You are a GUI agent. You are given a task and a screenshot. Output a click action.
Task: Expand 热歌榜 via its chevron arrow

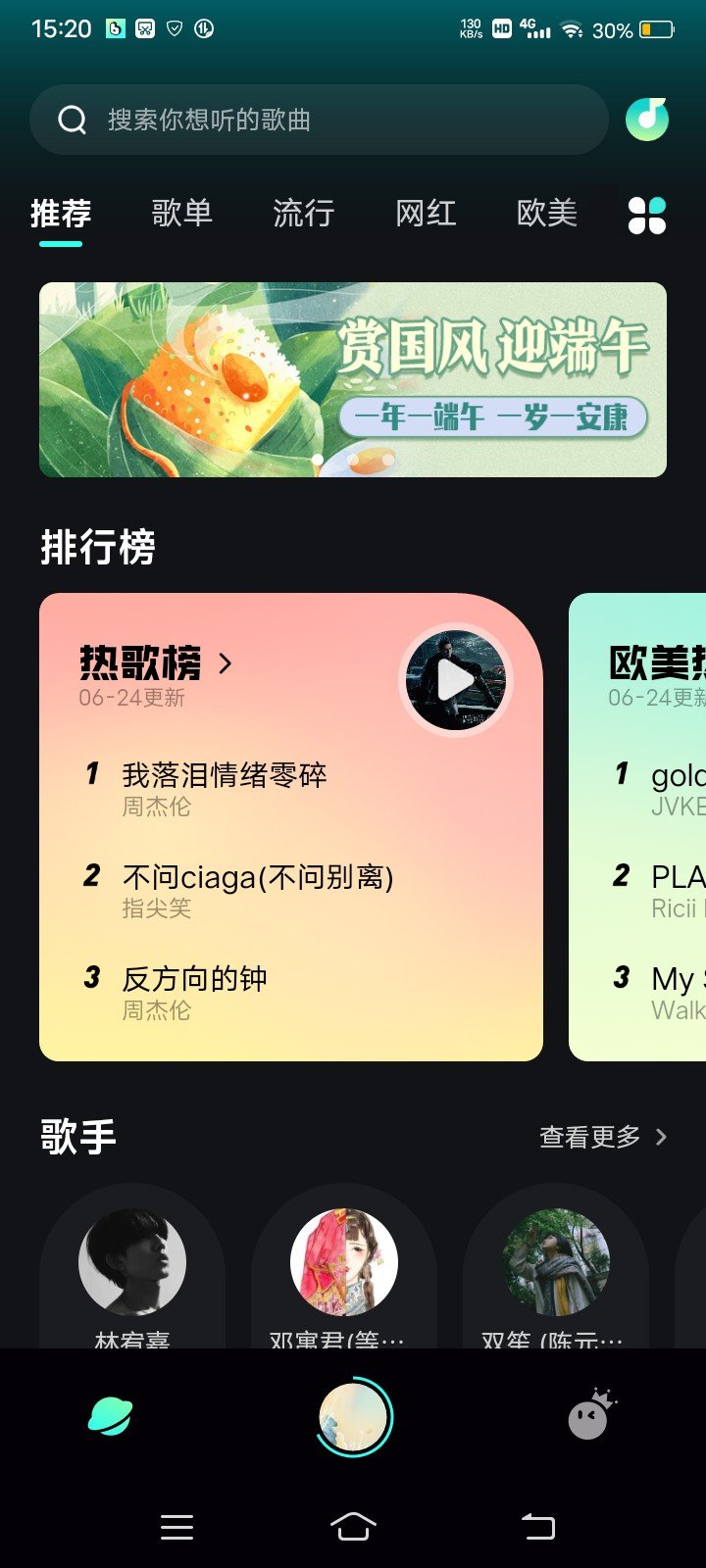[227, 663]
